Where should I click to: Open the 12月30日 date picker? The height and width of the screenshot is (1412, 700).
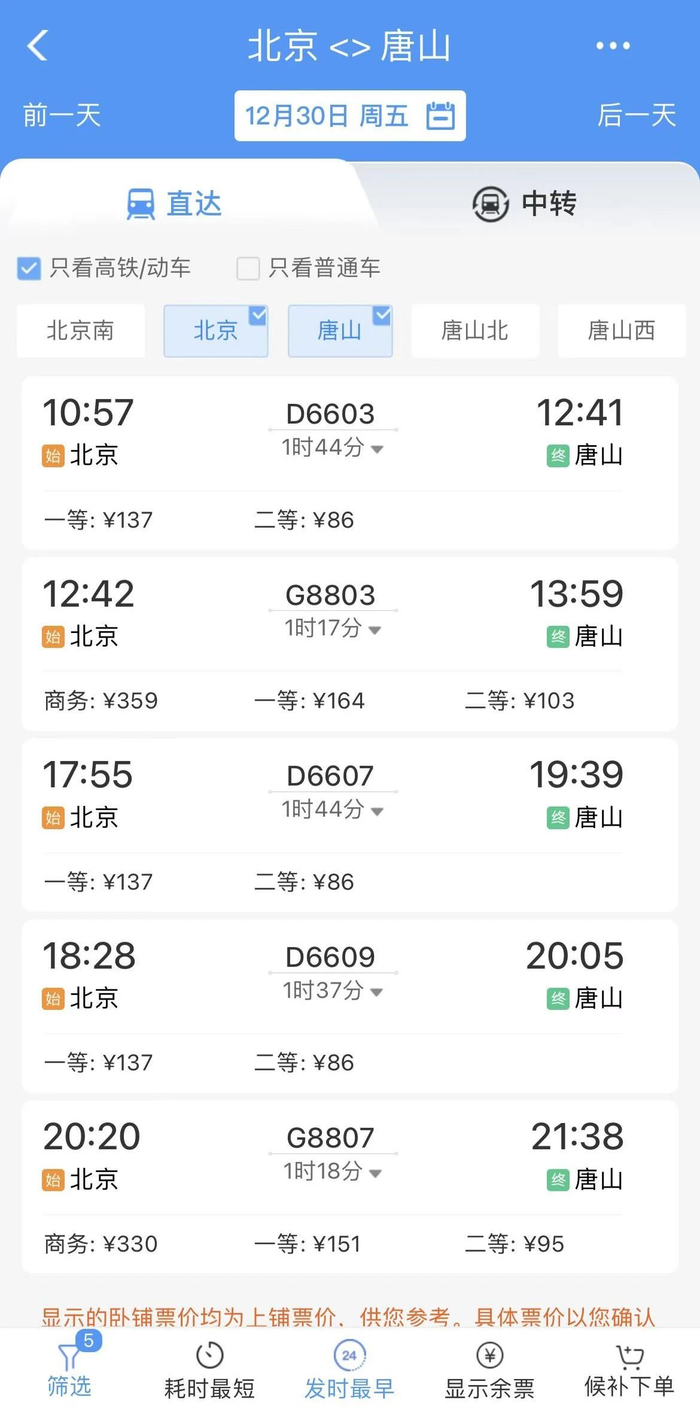350,116
